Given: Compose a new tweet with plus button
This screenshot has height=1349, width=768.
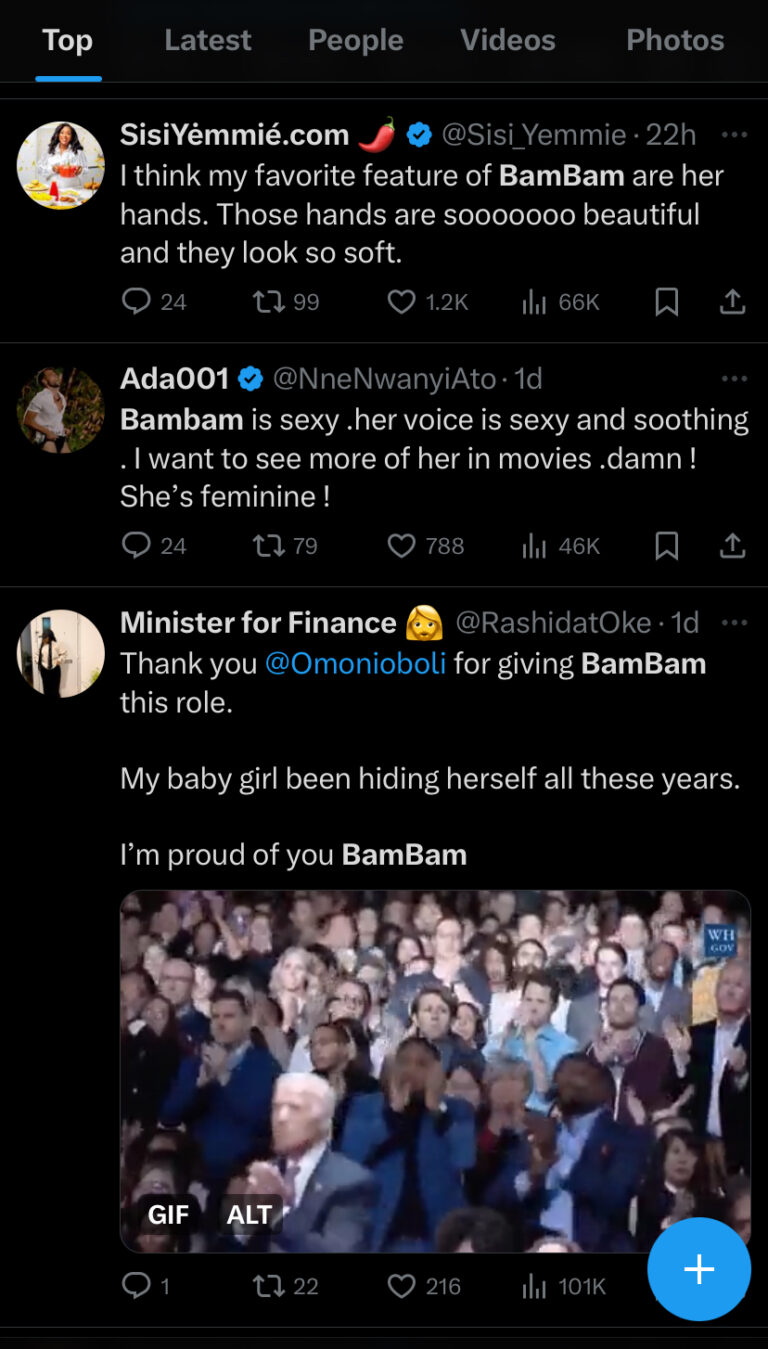Looking at the screenshot, I should point(698,1269).
